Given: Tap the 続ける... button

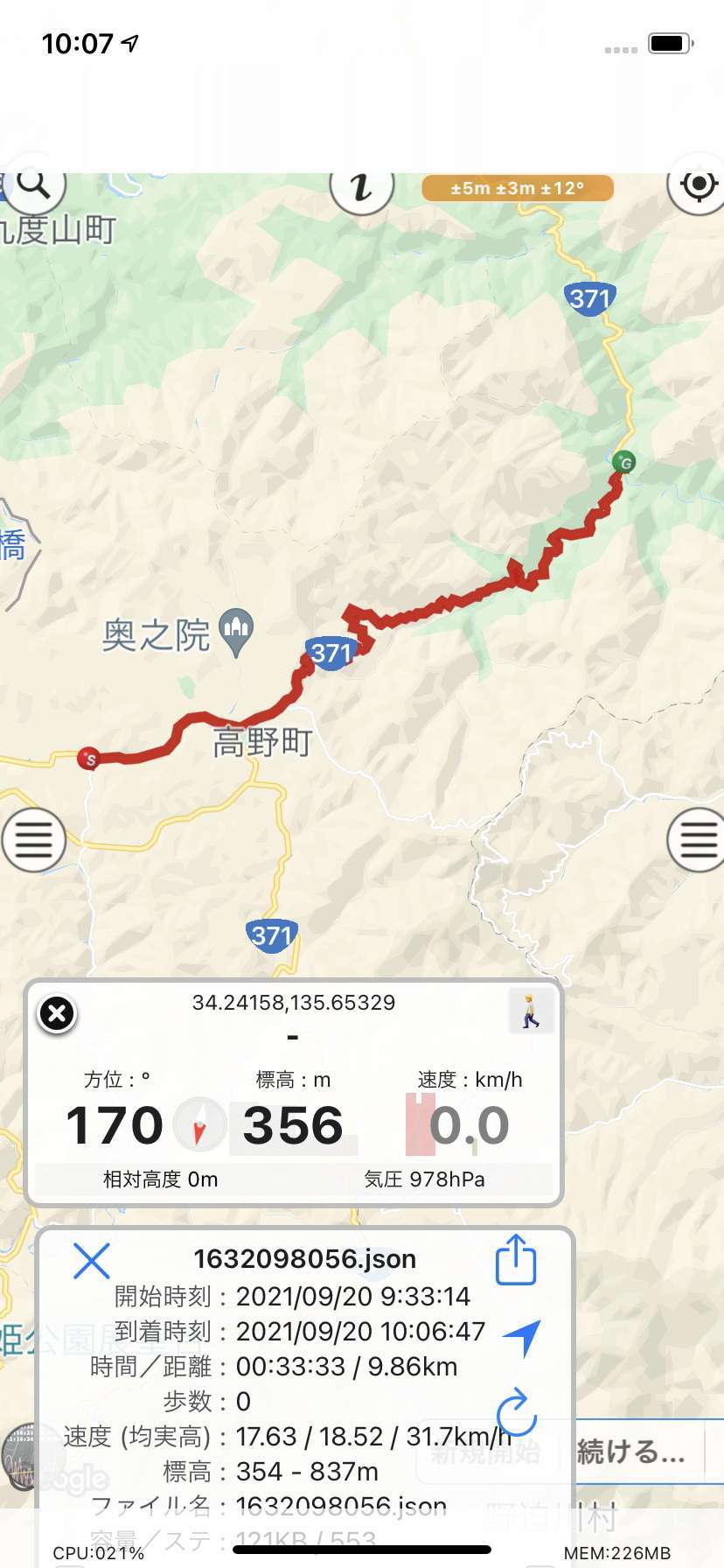Looking at the screenshot, I should (631, 1452).
